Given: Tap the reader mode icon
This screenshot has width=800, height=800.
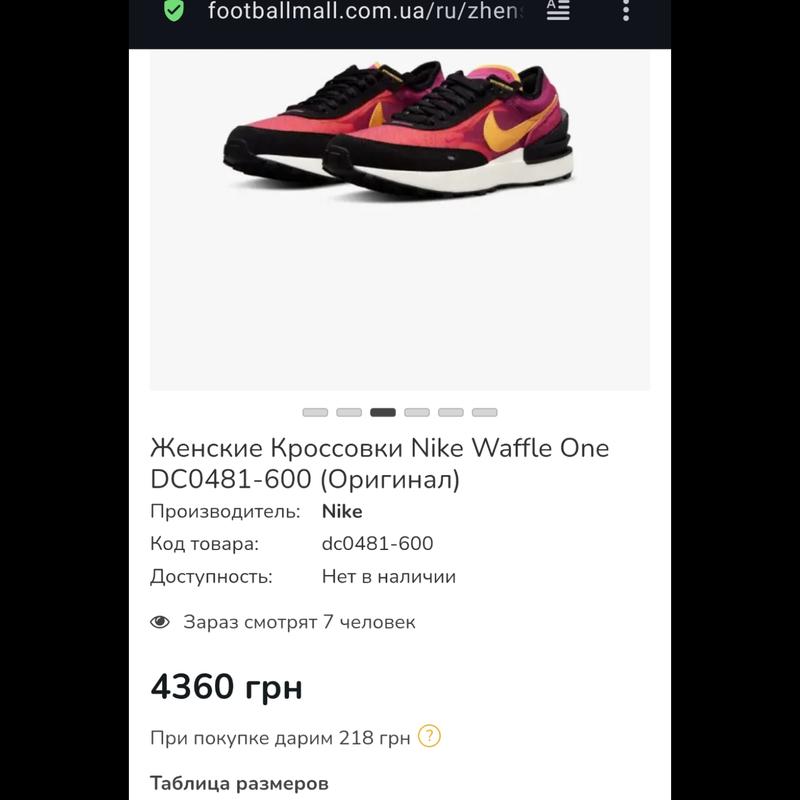Looking at the screenshot, I should coord(558,11).
